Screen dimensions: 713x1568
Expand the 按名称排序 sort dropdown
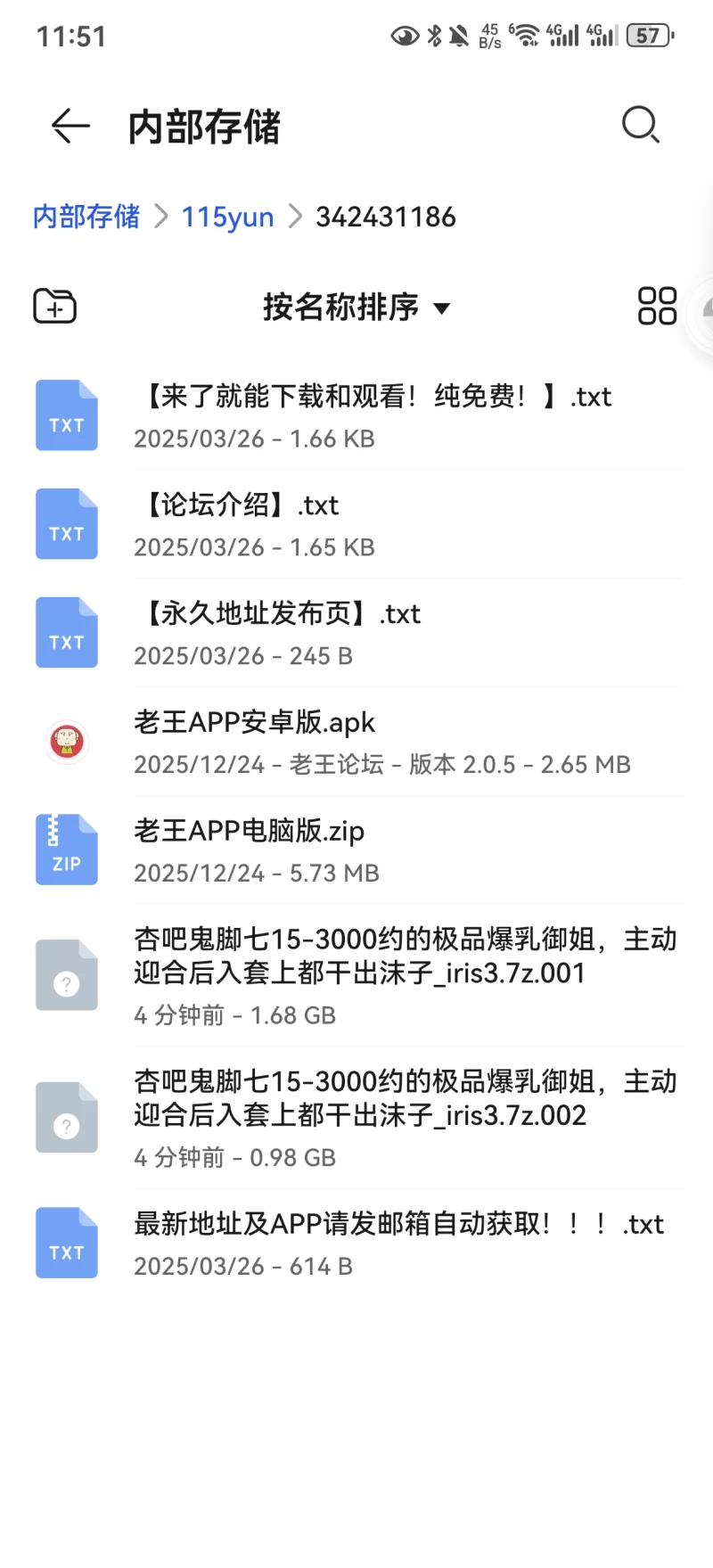point(356,308)
